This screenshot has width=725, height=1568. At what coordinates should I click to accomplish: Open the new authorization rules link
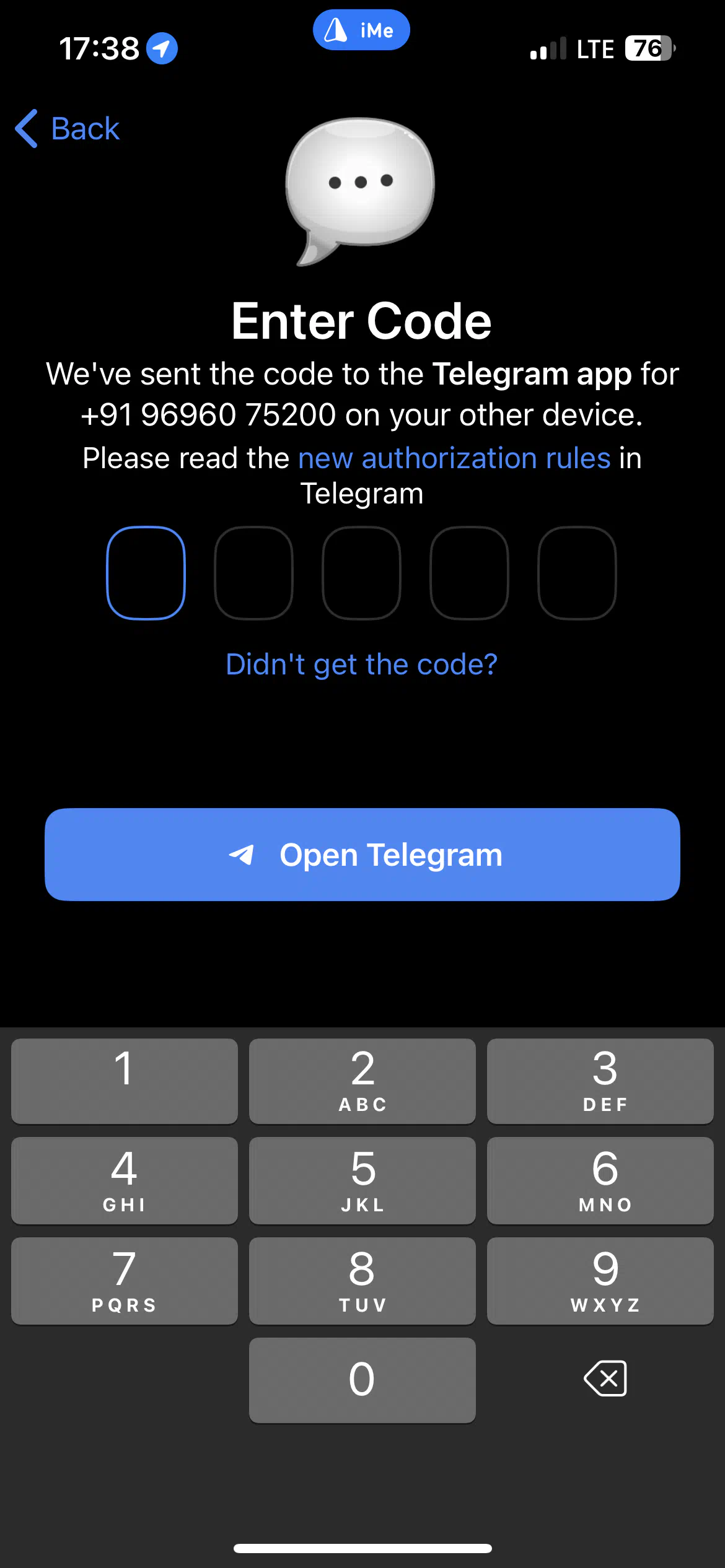[x=454, y=458]
